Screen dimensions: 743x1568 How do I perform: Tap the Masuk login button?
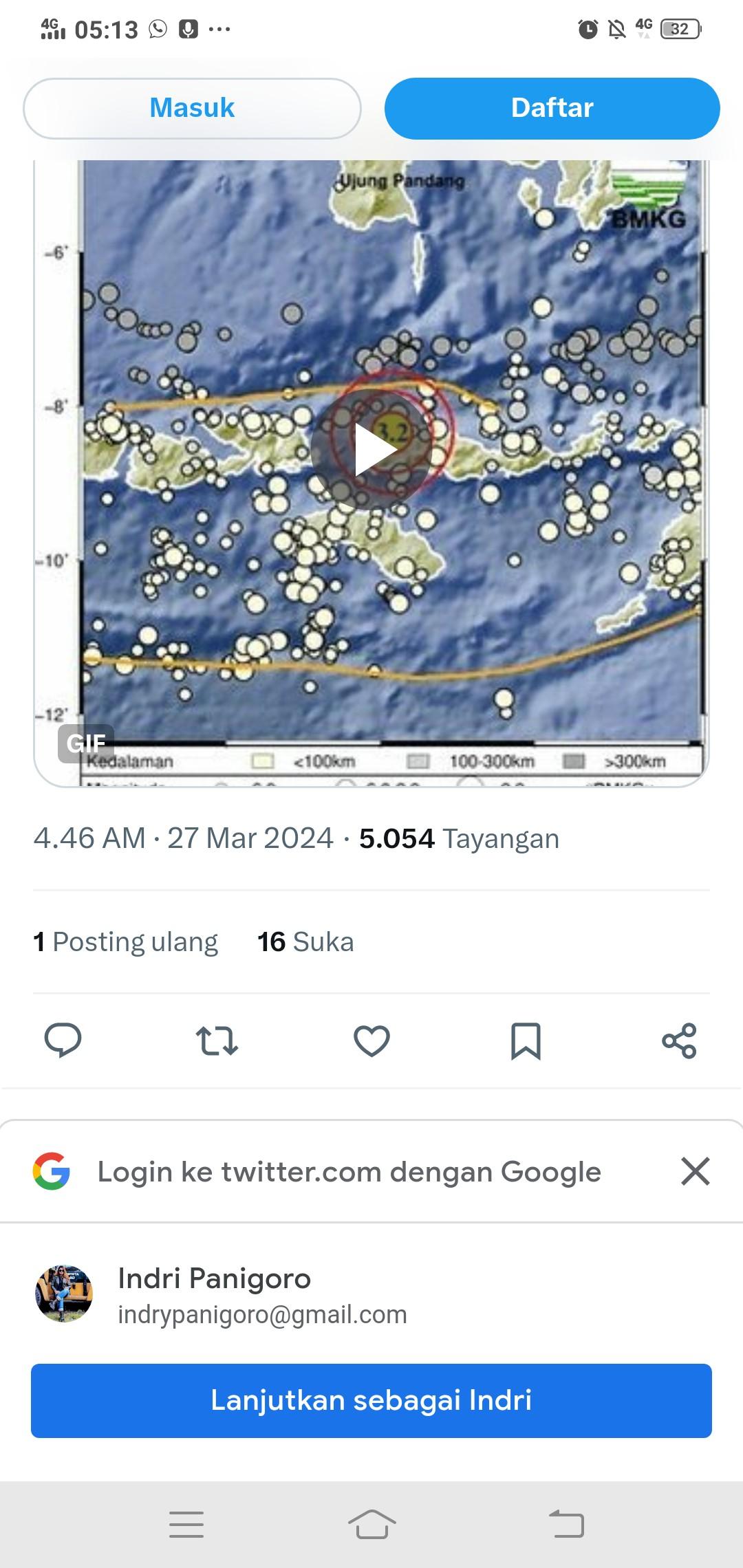(x=192, y=109)
